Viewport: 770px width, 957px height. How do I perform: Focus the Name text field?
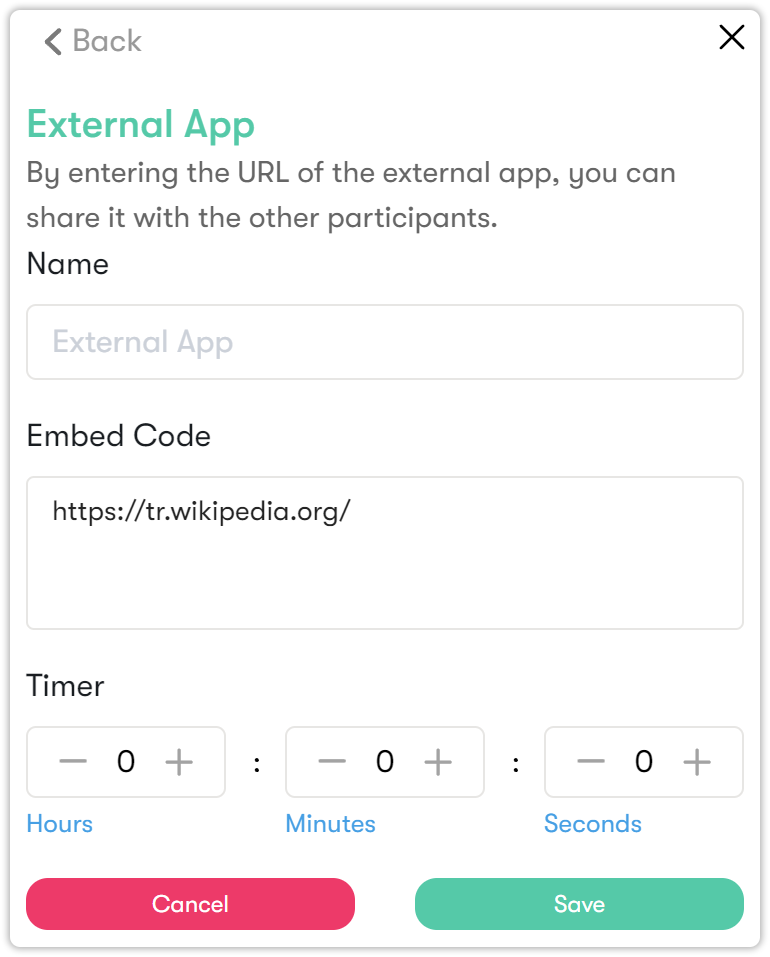(385, 342)
